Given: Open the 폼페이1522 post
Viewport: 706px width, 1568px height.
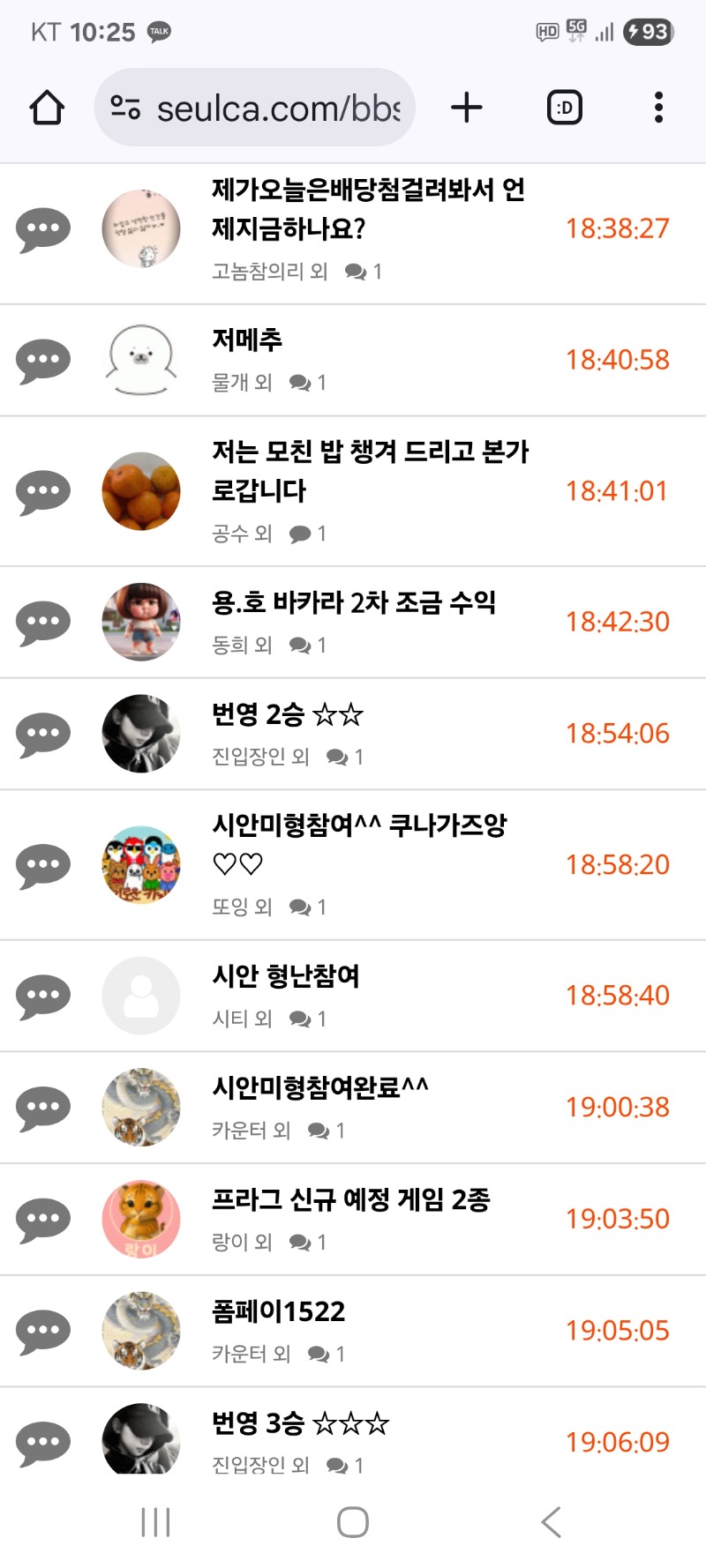Looking at the screenshot, I should pyautogui.click(x=279, y=1312).
